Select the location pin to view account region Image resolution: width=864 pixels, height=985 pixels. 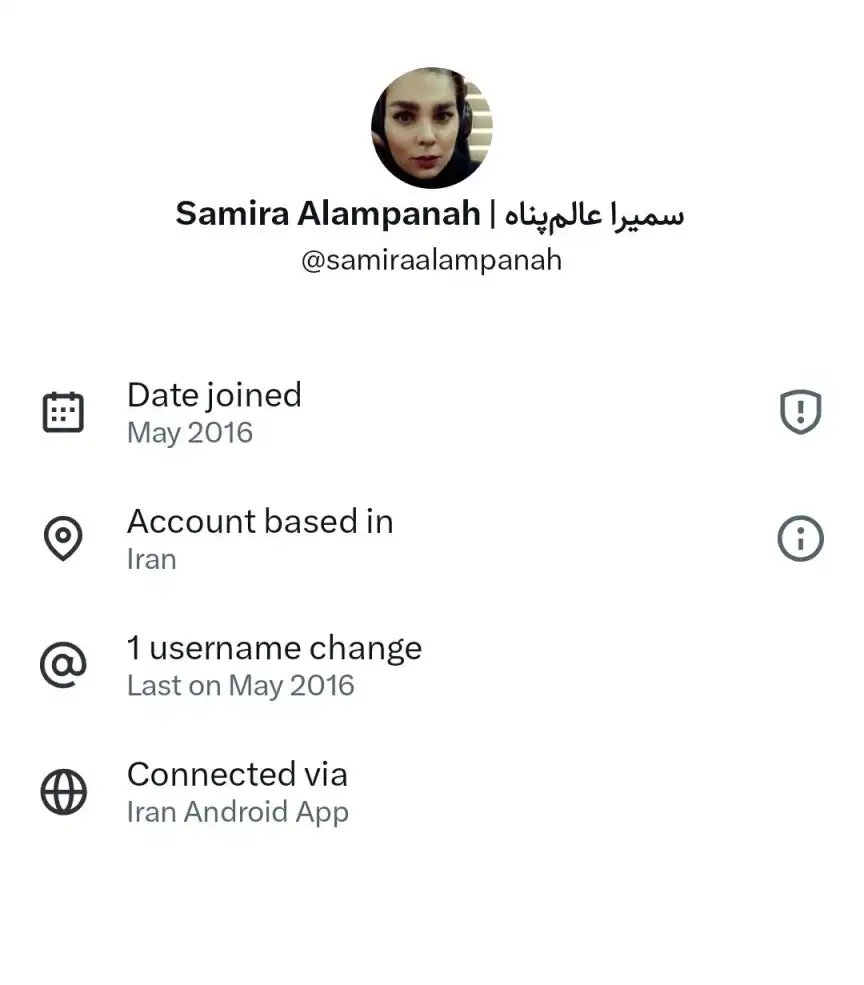click(x=63, y=537)
